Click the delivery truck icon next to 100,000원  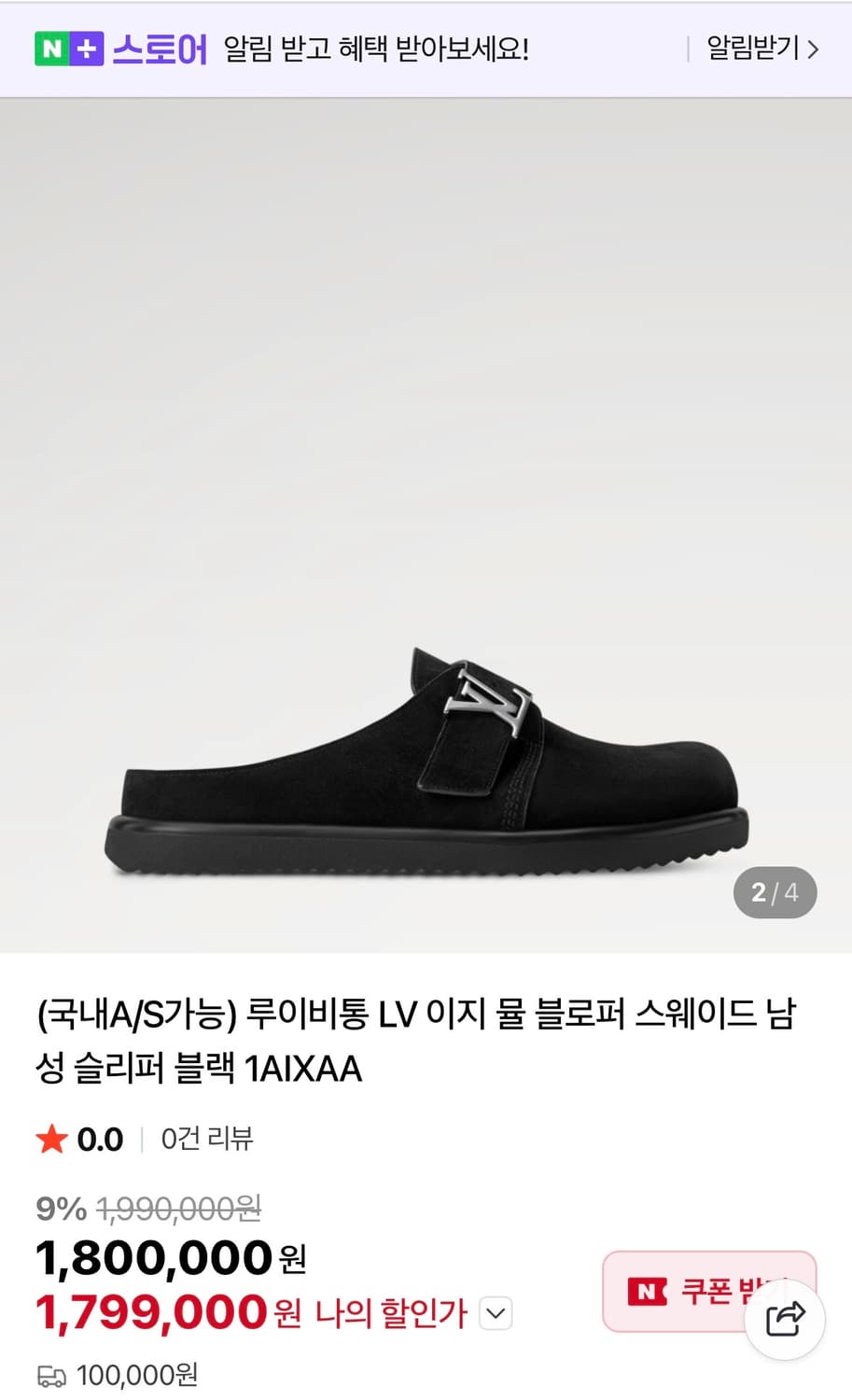[x=53, y=1376]
